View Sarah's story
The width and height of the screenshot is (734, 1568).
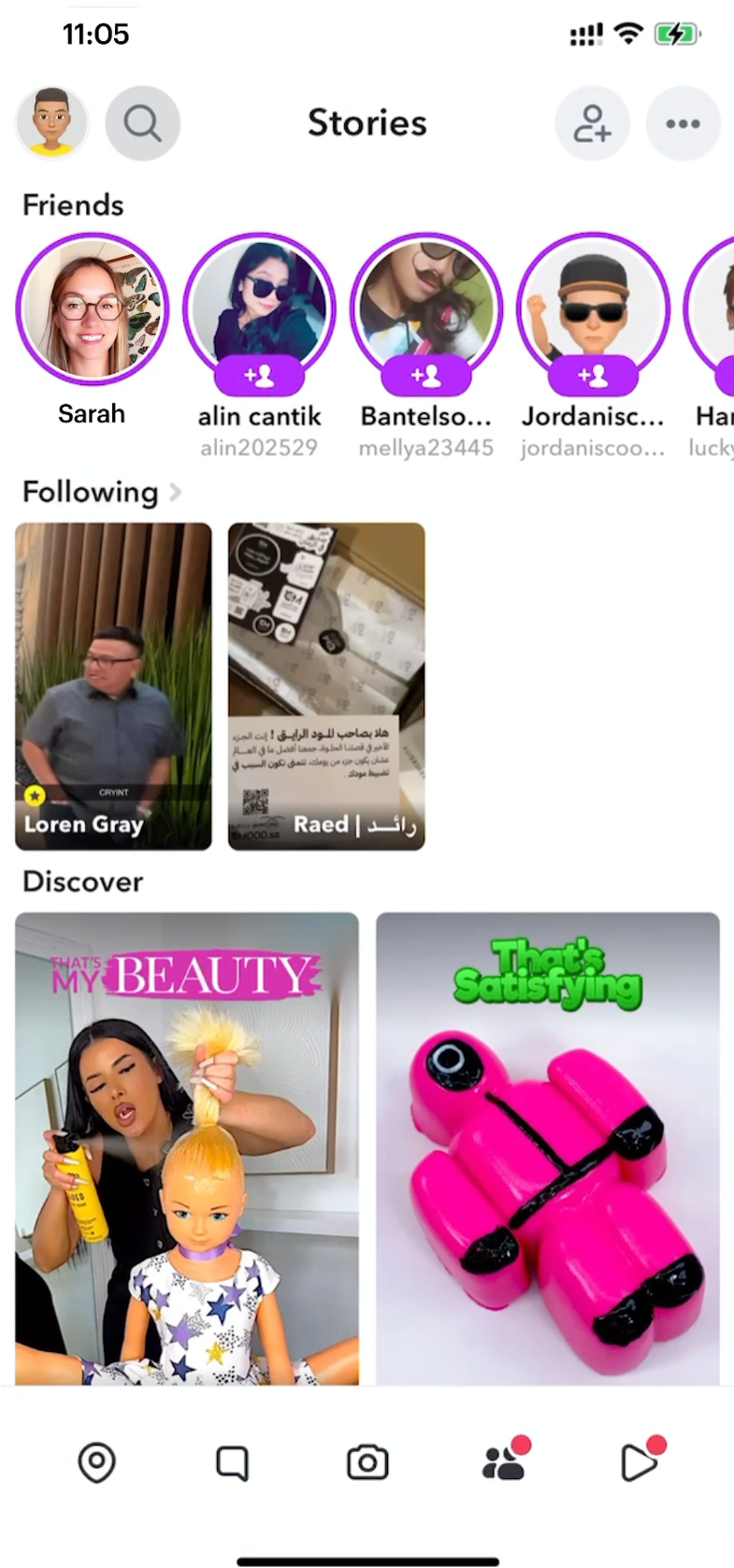pyautogui.click(x=92, y=309)
